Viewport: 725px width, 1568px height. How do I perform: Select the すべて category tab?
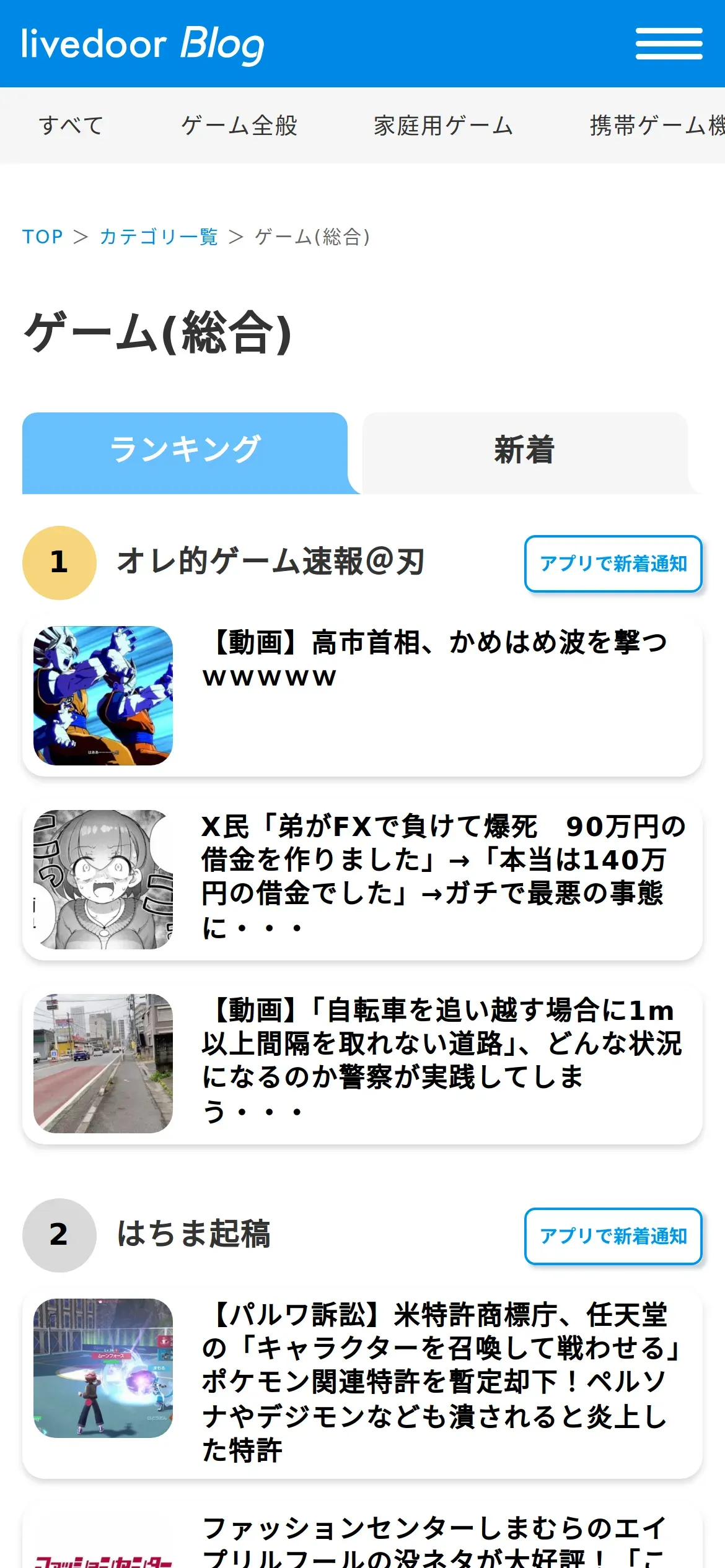tap(71, 126)
